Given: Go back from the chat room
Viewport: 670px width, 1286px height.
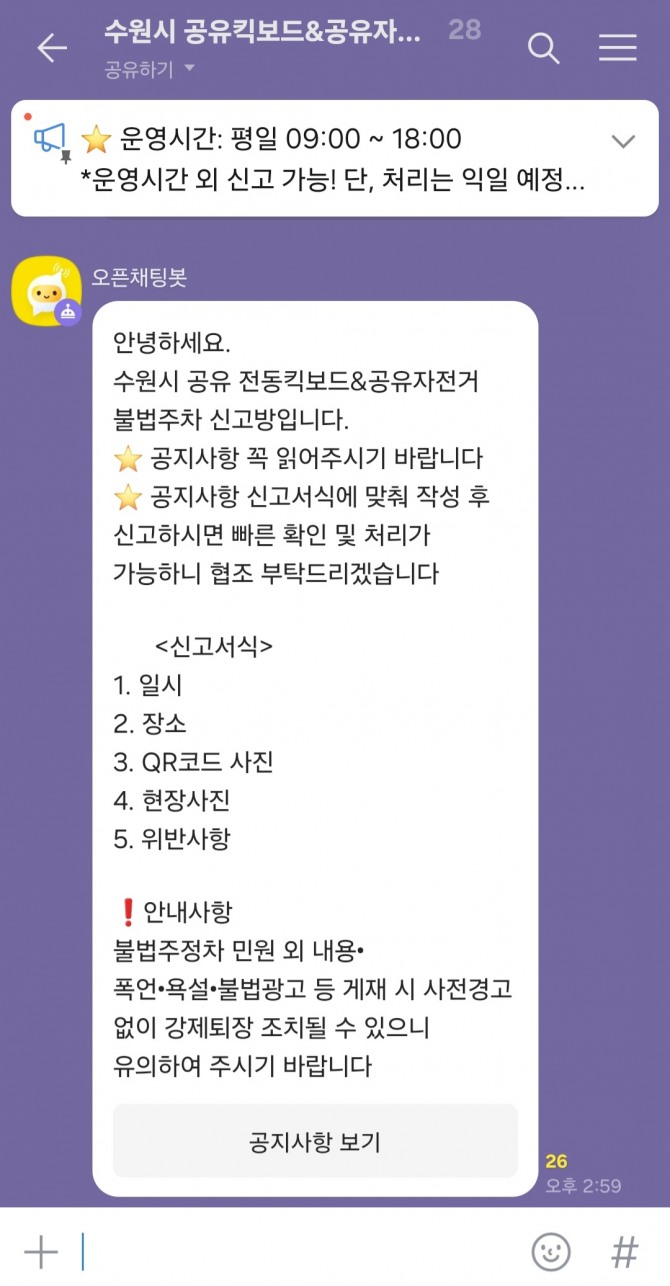Looking at the screenshot, I should [x=52, y=48].
